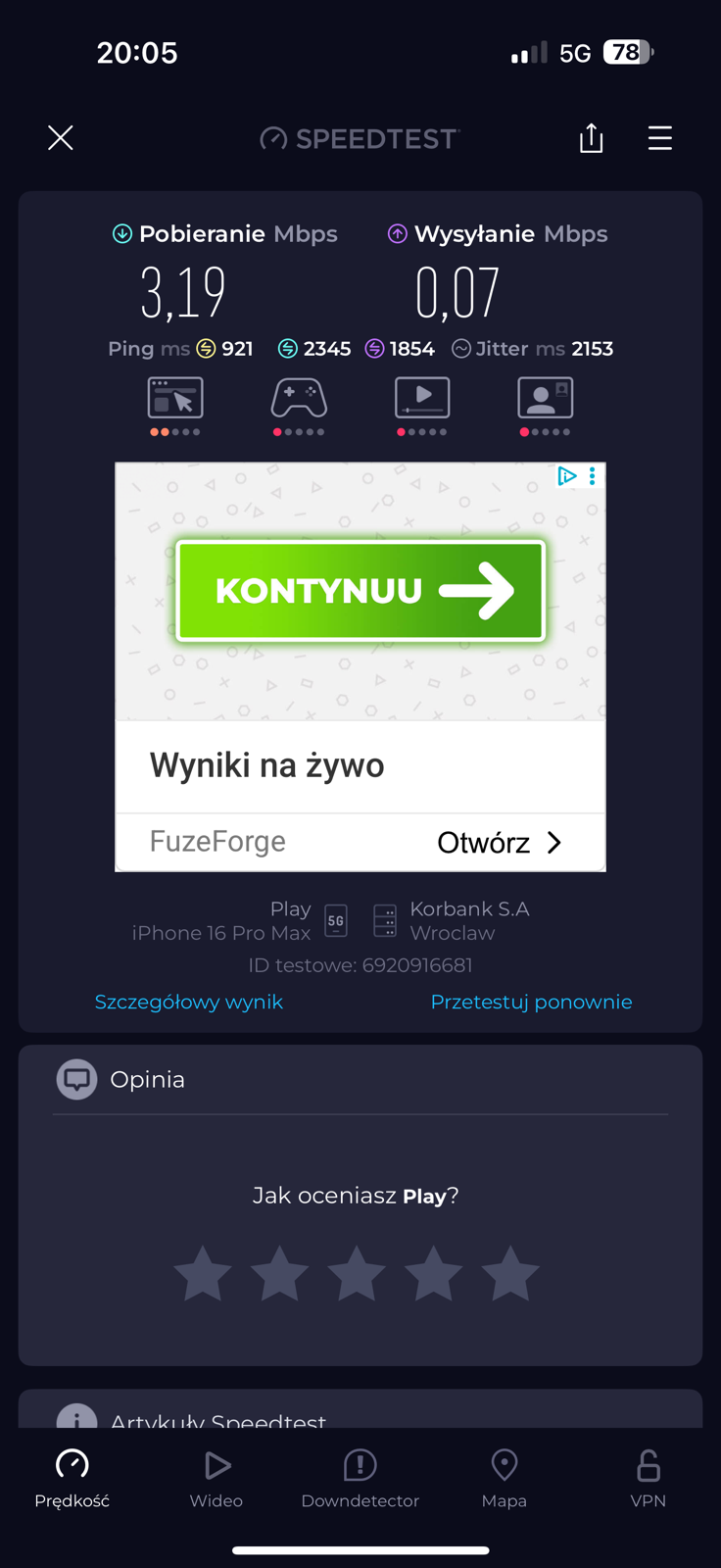View the web browsing score icon
This screenshot has width=721, height=1568.
click(x=175, y=399)
